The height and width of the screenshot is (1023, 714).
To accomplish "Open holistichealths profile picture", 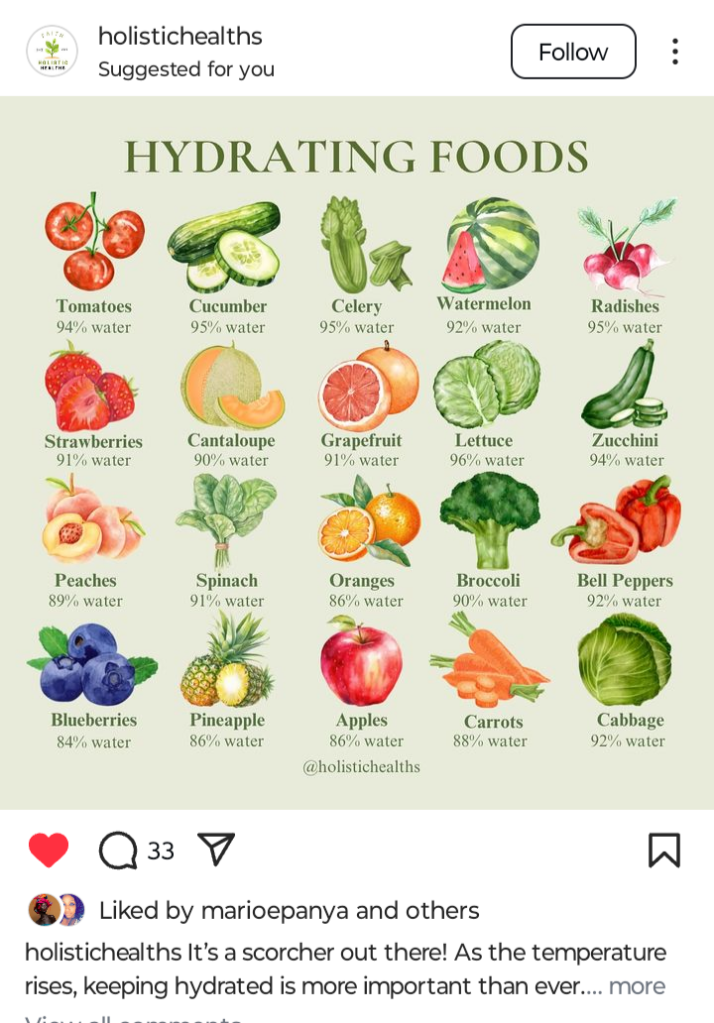I will coord(52,51).
